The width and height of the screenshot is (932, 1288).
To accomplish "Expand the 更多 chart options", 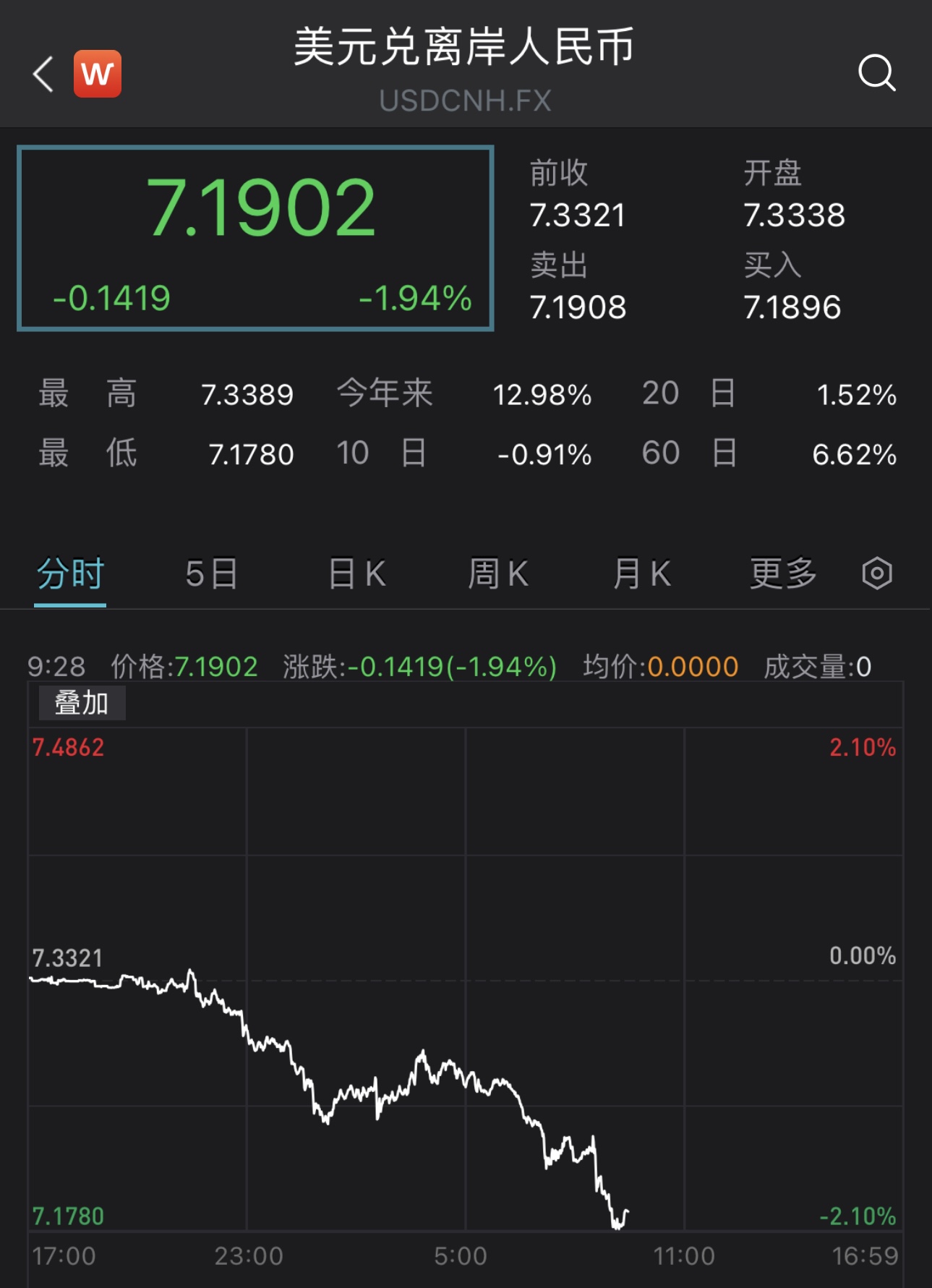I will click(783, 574).
